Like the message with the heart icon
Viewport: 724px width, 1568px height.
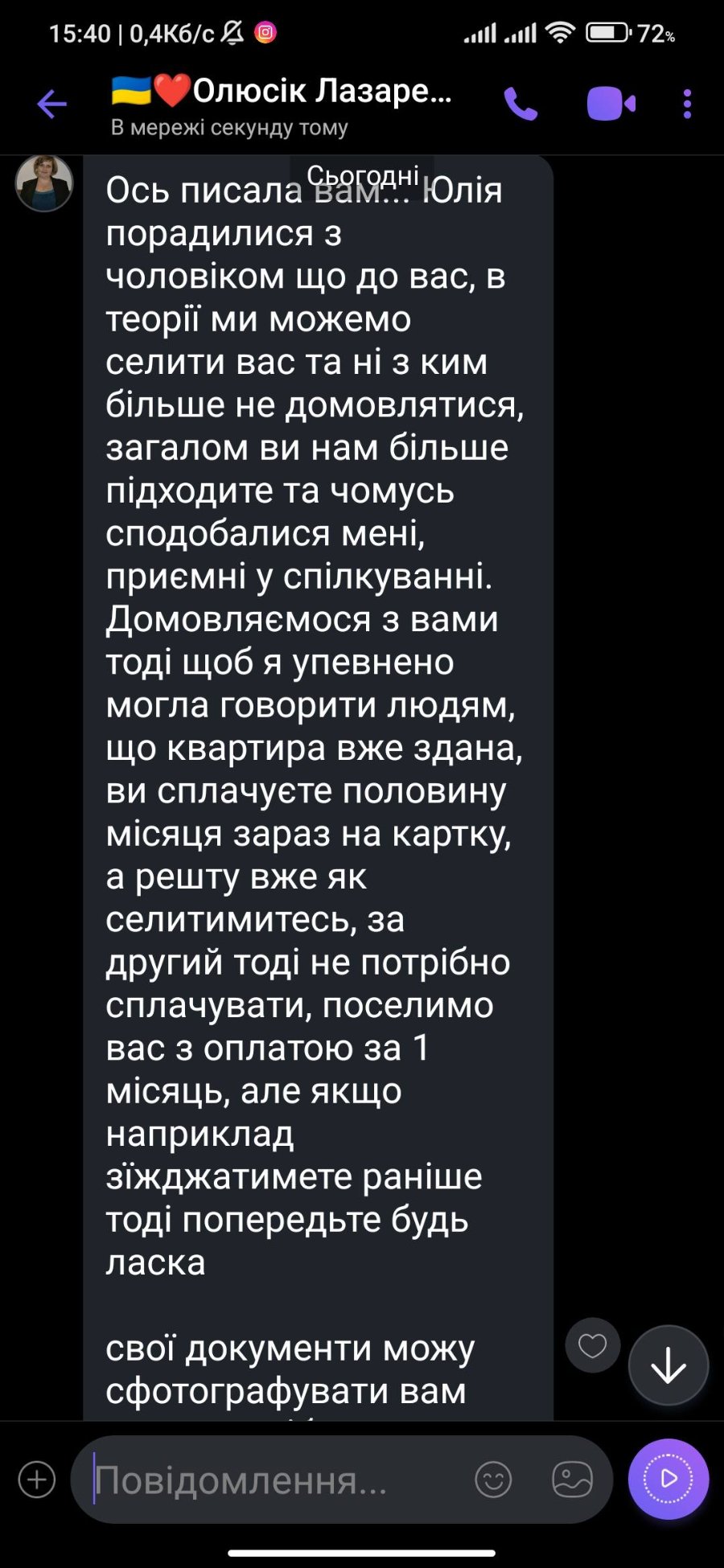pyautogui.click(x=593, y=1345)
